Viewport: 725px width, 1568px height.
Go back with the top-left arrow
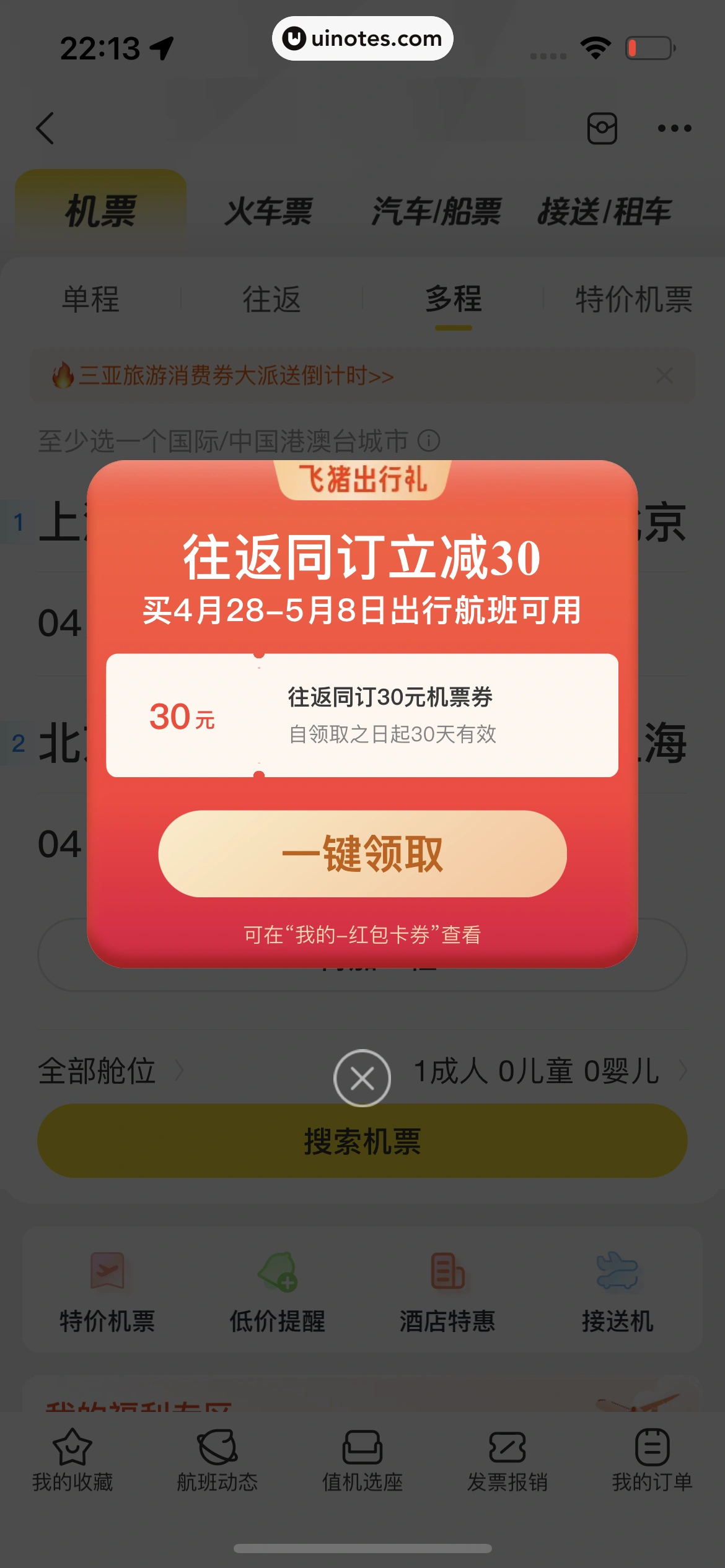46,128
